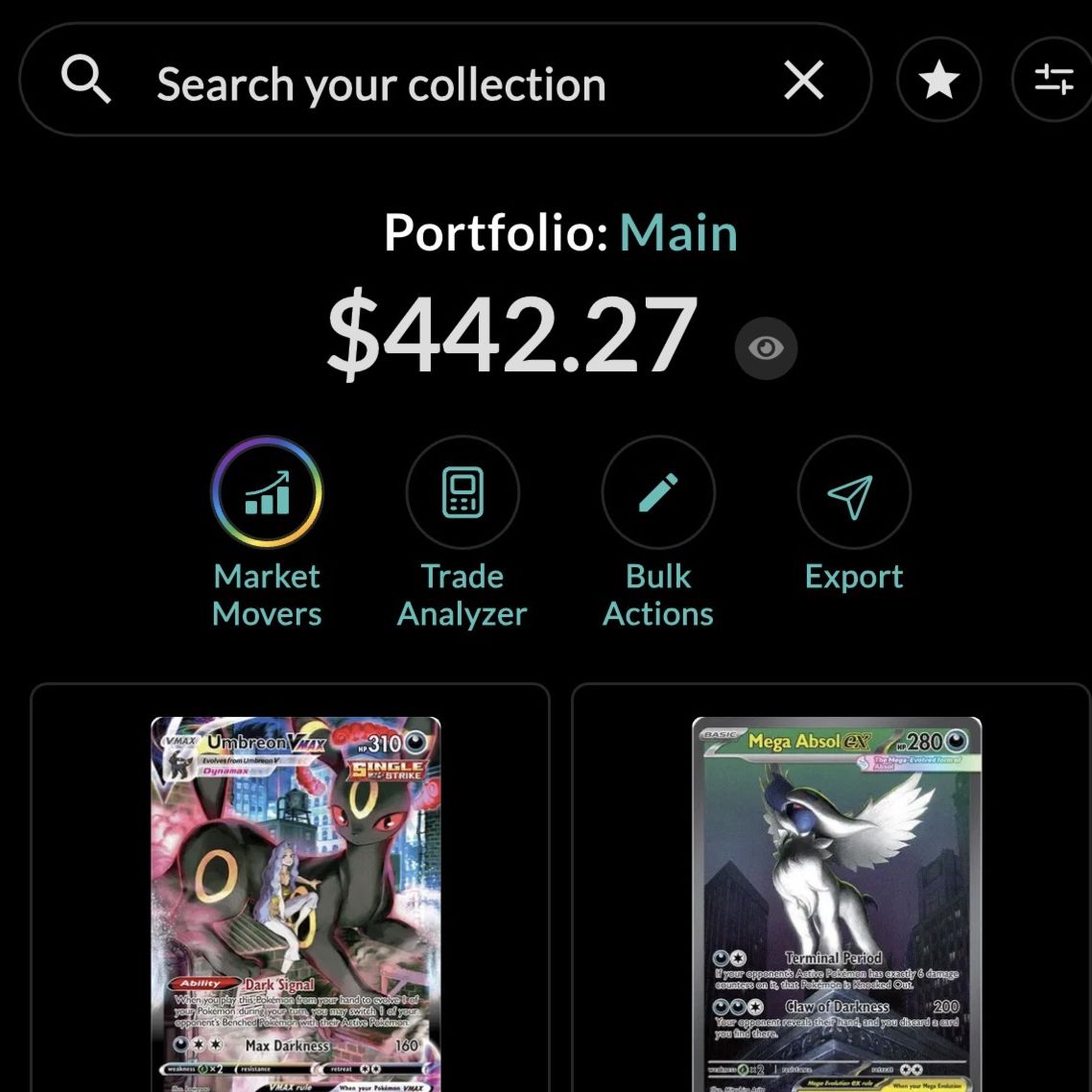Open the filter sliders options
Image resolution: width=1092 pixels, height=1092 pixels.
pyautogui.click(x=1054, y=81)
